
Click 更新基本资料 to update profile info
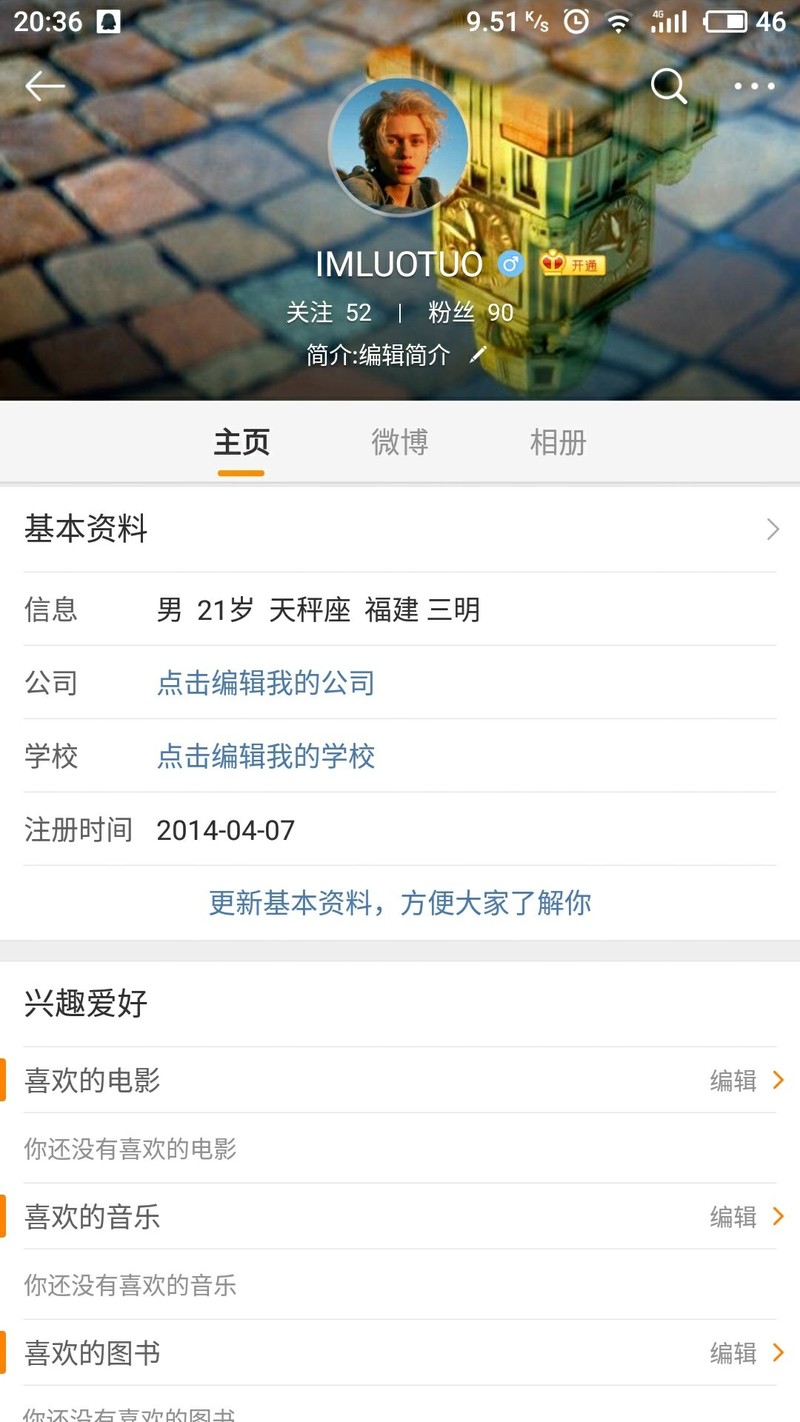click(400, 902)
